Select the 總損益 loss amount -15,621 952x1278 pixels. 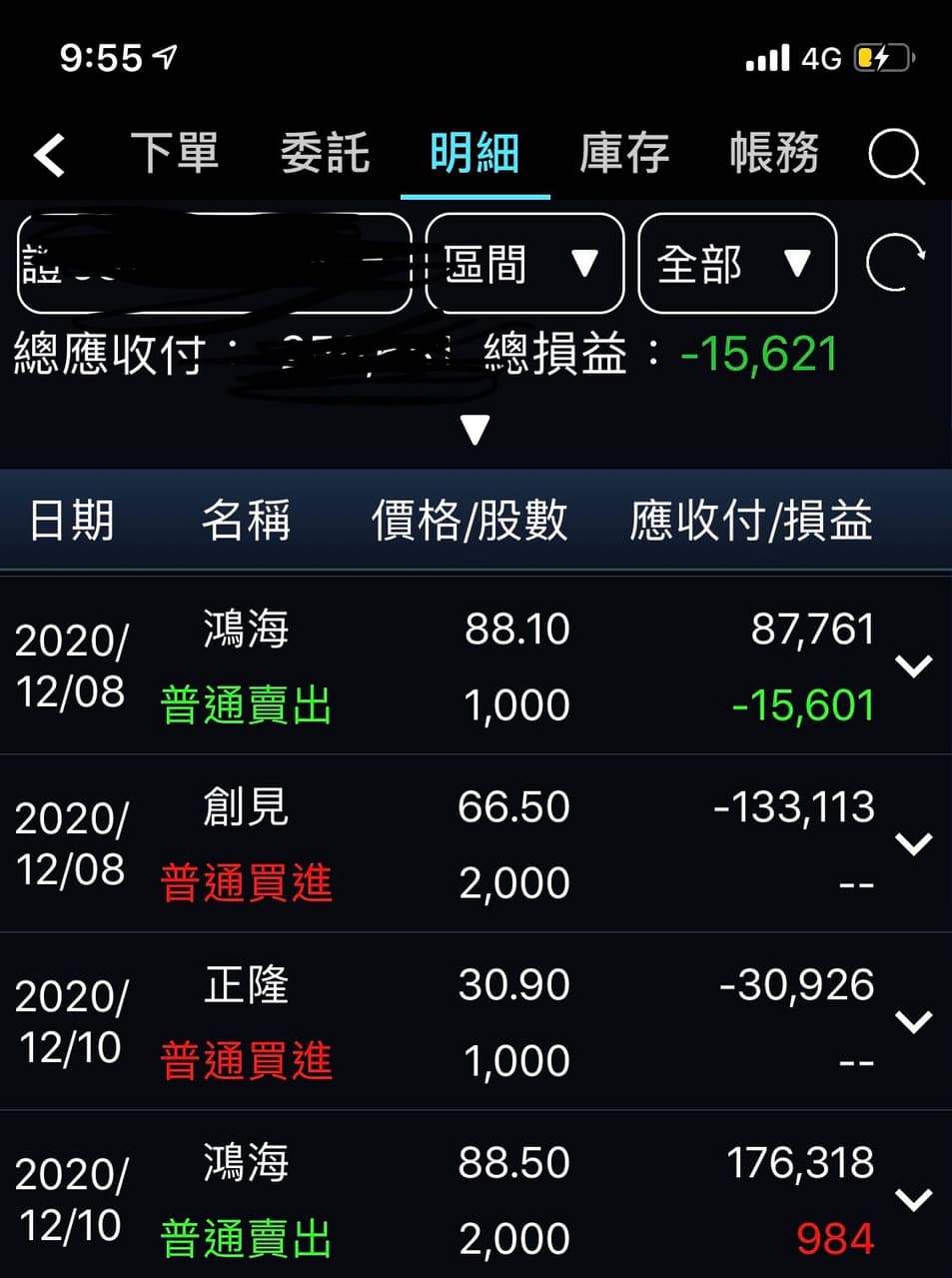759,354
